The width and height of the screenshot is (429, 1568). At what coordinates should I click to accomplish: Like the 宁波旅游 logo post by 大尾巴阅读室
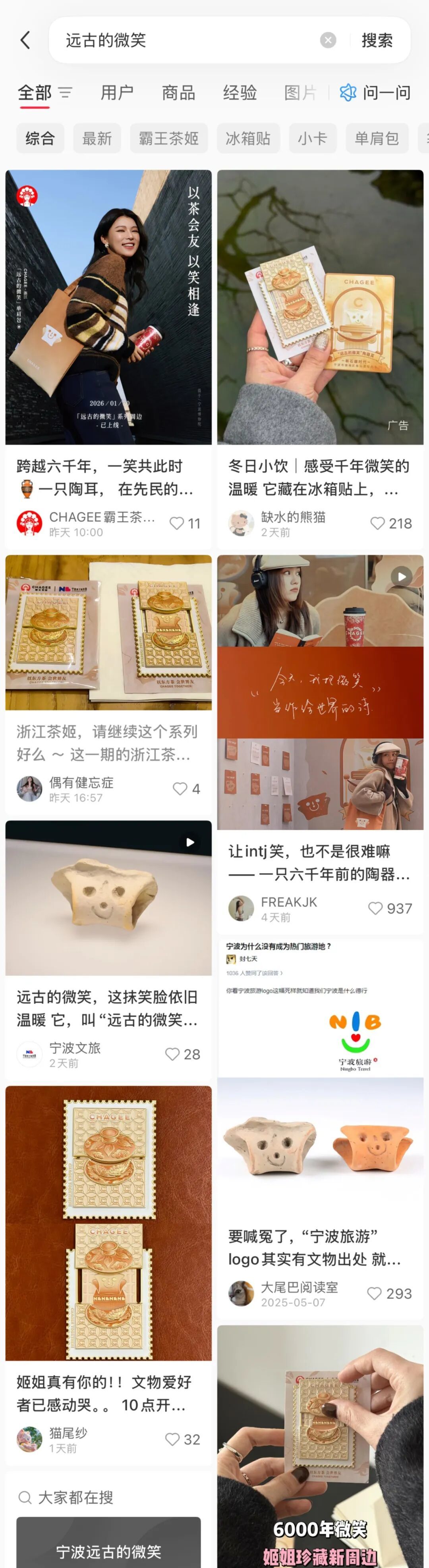374,1294
